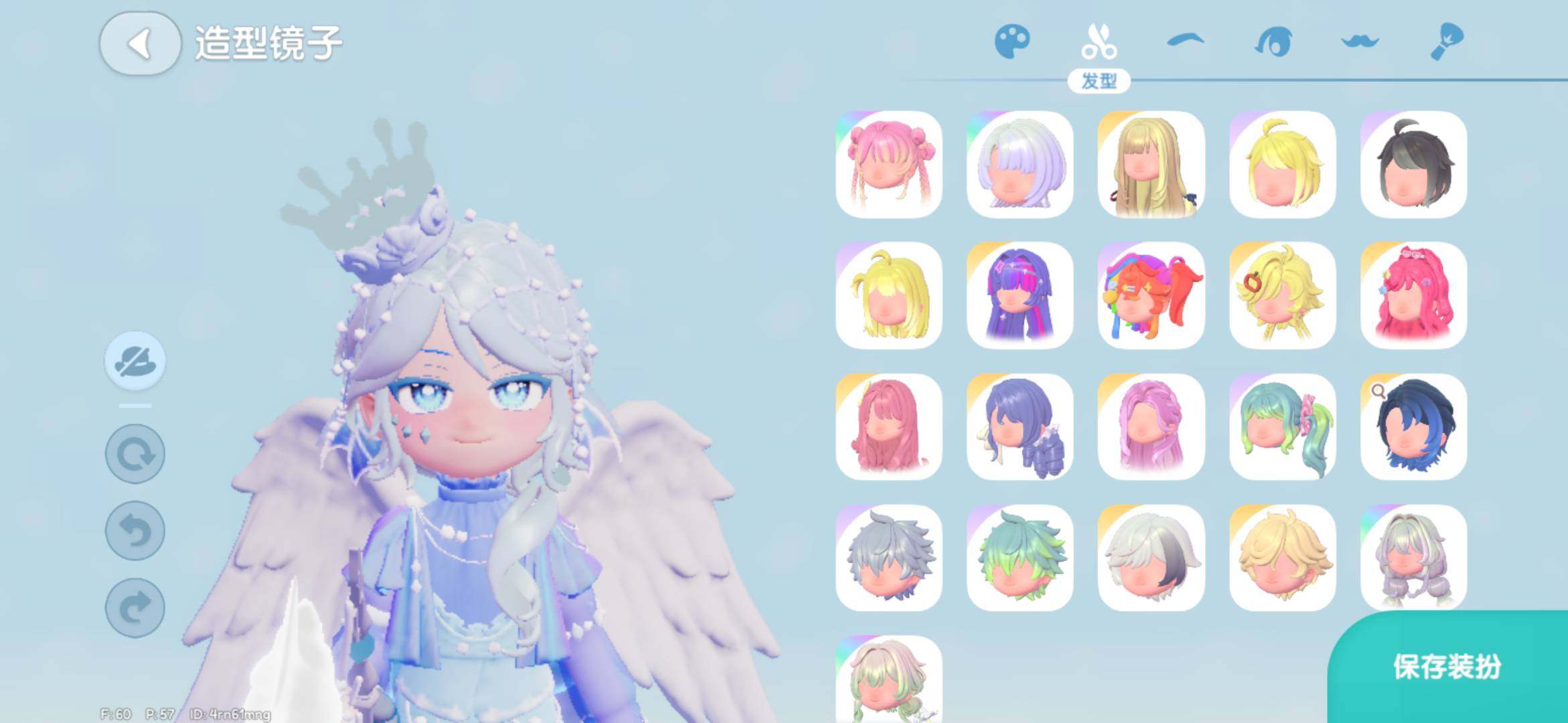Screen dimensions: 1568x723
Task: Switch to the mustache tab
Action: (1359, 42)
